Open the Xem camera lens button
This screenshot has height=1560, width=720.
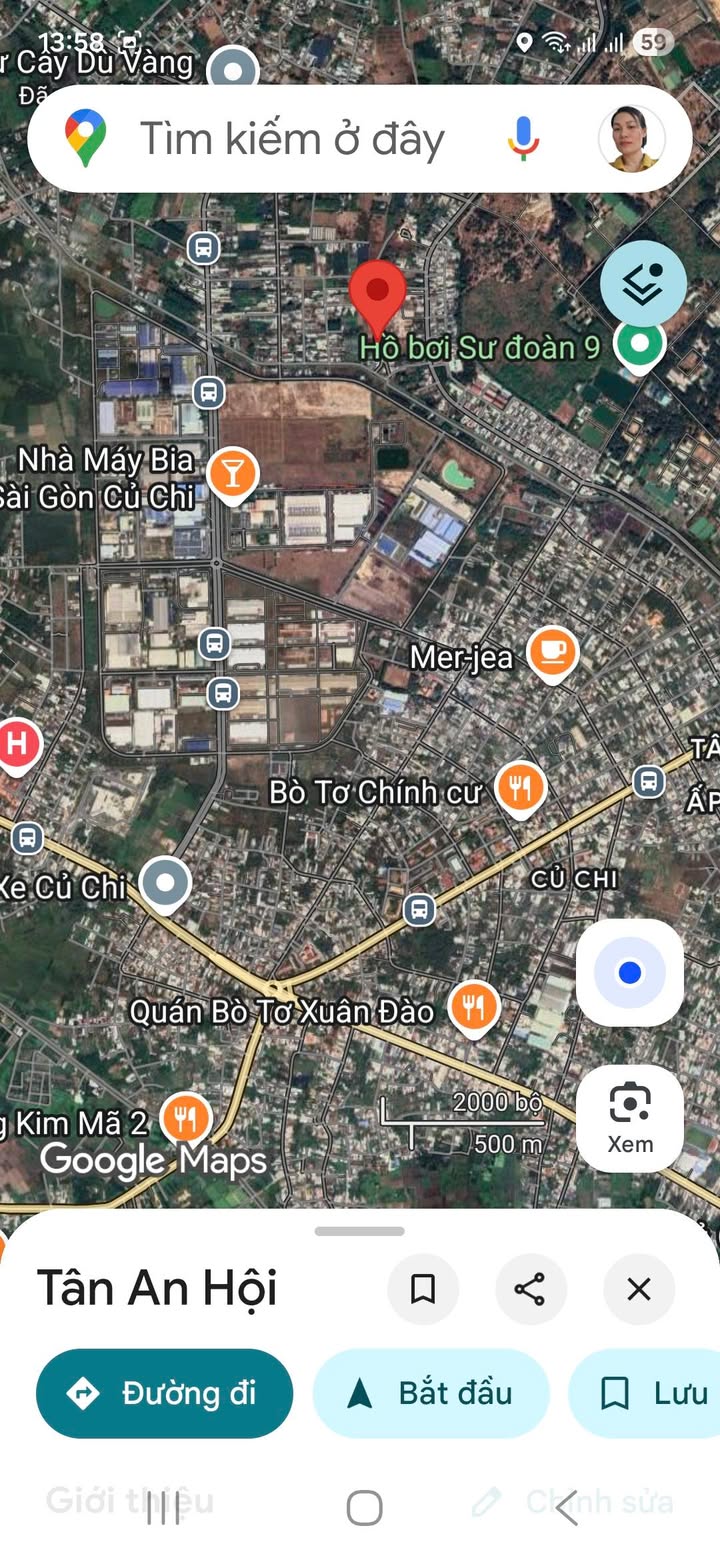(630, 1118)
